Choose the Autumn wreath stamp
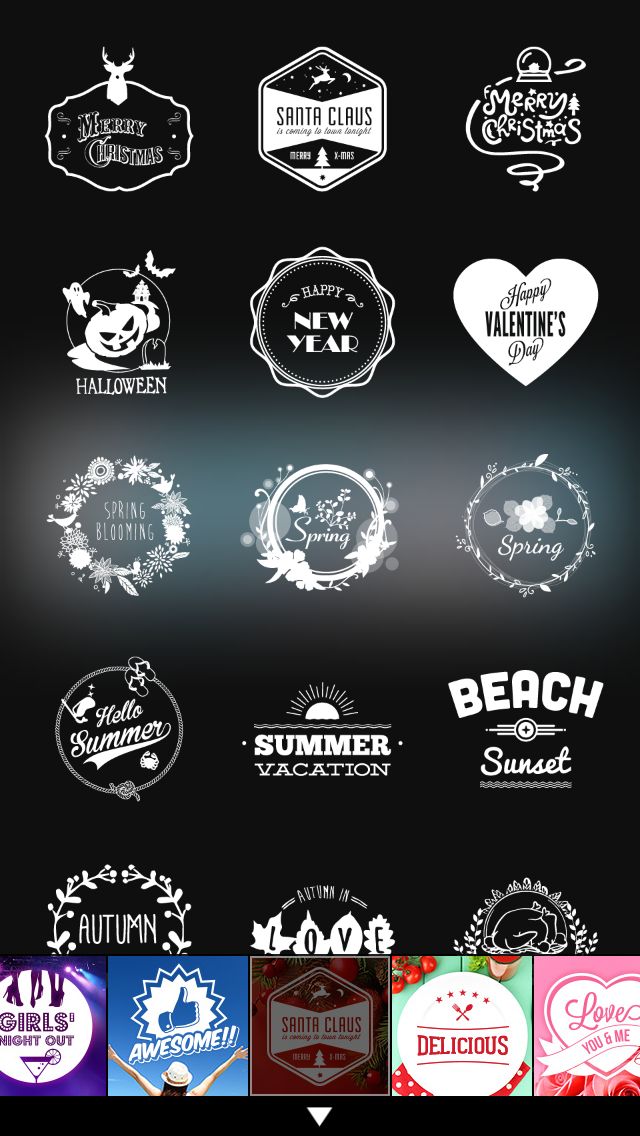Screen dimensions: 640x1136 tap(120, 909)
